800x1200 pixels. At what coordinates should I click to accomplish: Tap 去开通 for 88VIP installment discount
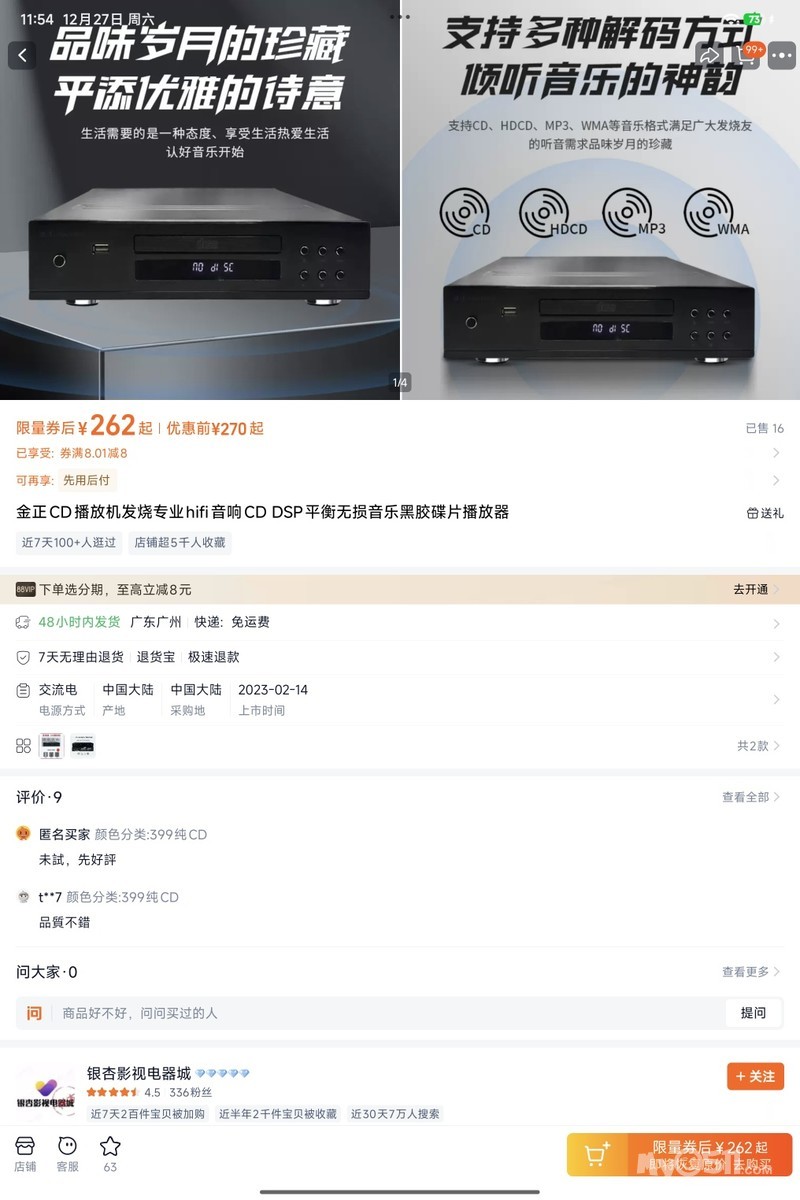pos(756,589)
